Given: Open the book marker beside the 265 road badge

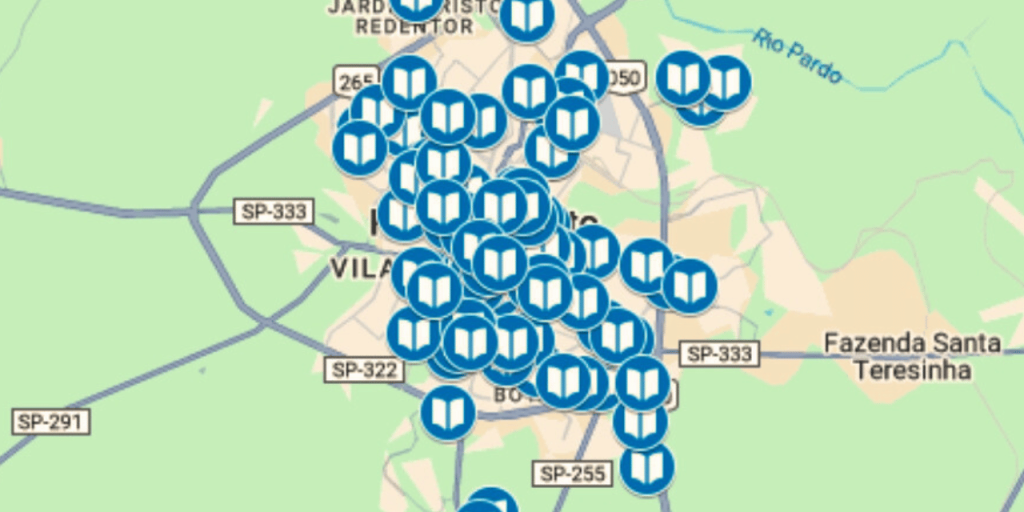Looking at the screenshot, I should pos(408,83).
